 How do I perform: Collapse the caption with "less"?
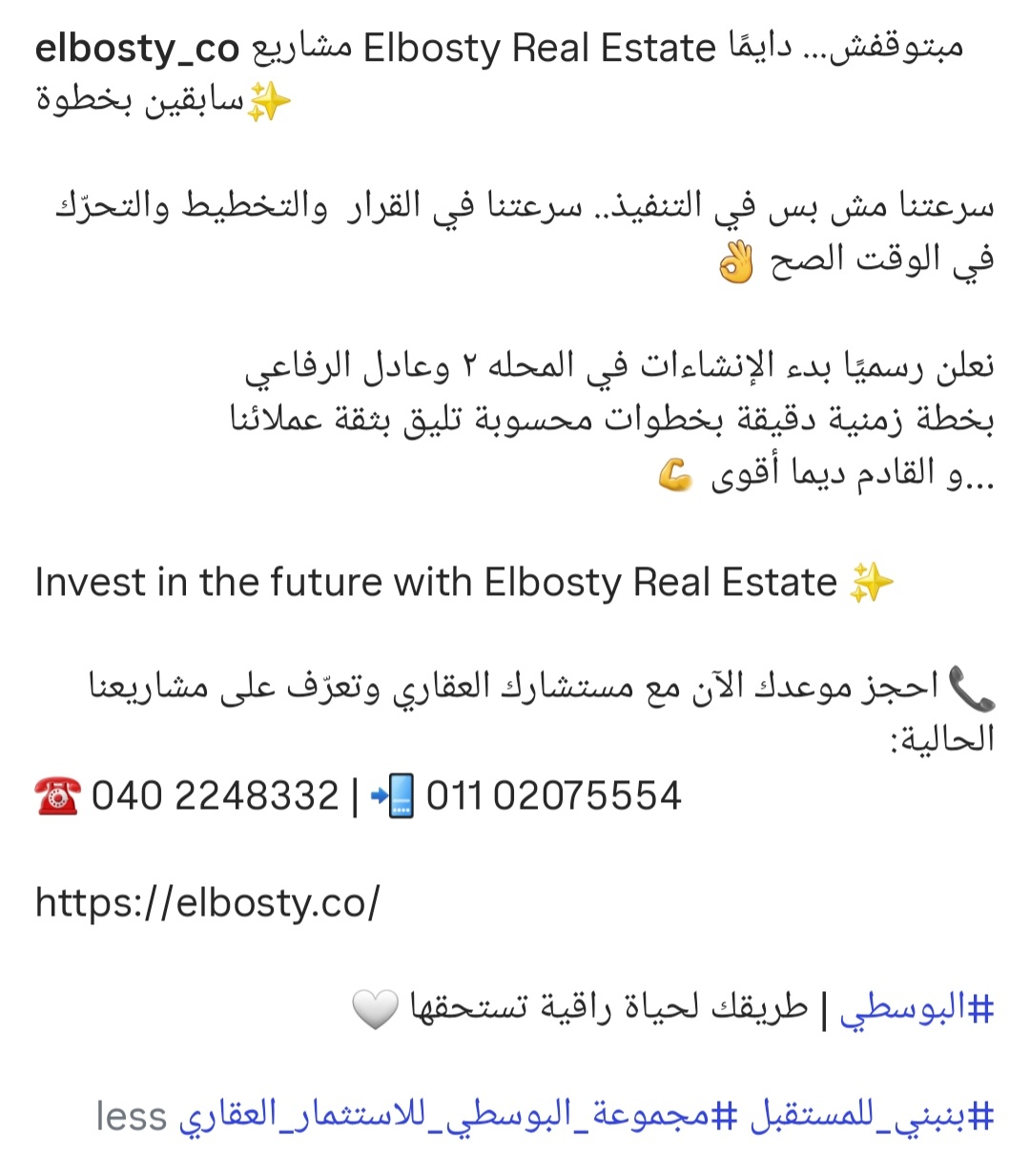click(x=131, y=1116)
